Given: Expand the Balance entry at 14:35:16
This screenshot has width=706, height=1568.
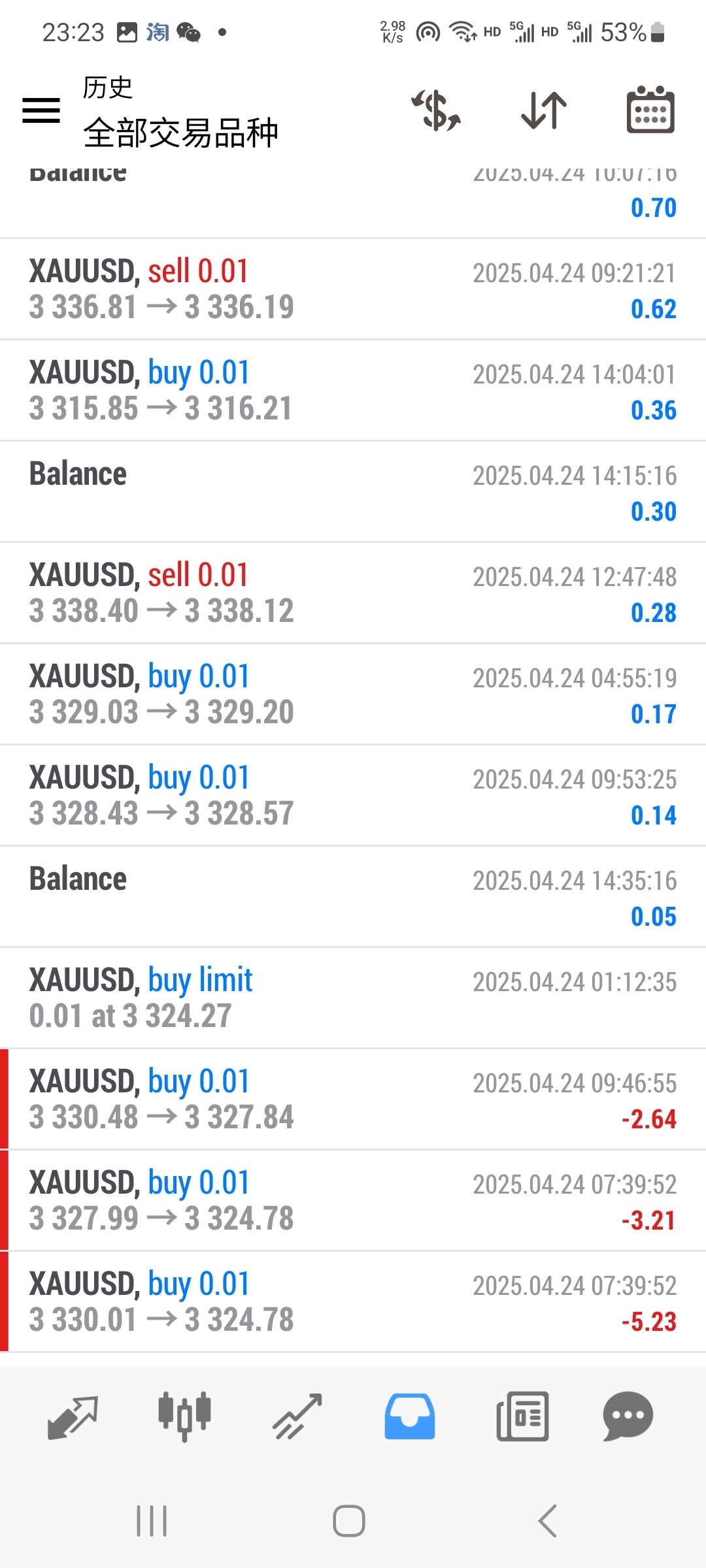Looking at the screenshot, I should (353, 896).
